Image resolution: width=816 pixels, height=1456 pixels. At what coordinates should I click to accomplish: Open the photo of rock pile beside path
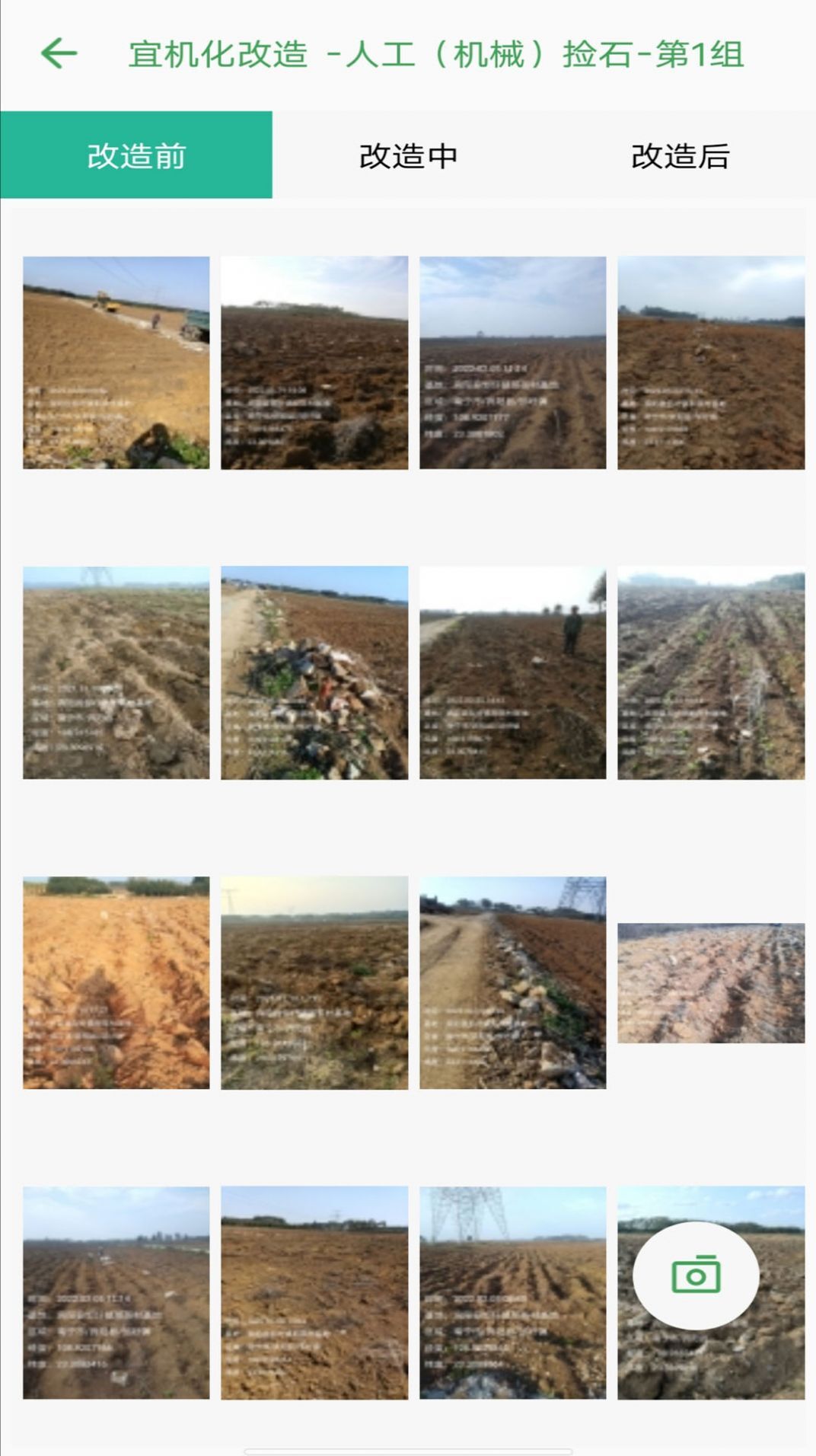point(314,672)
